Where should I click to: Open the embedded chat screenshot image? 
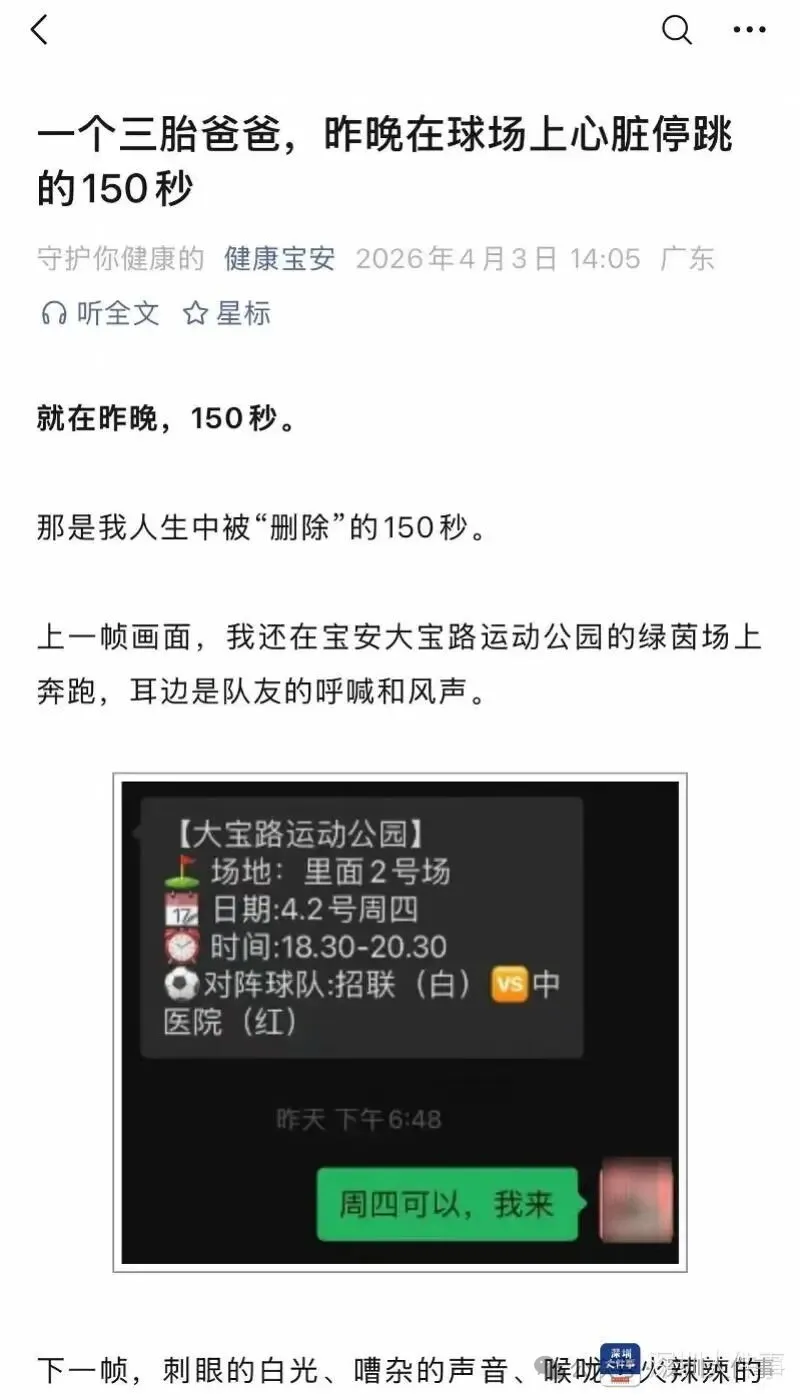coord(400,1020)
